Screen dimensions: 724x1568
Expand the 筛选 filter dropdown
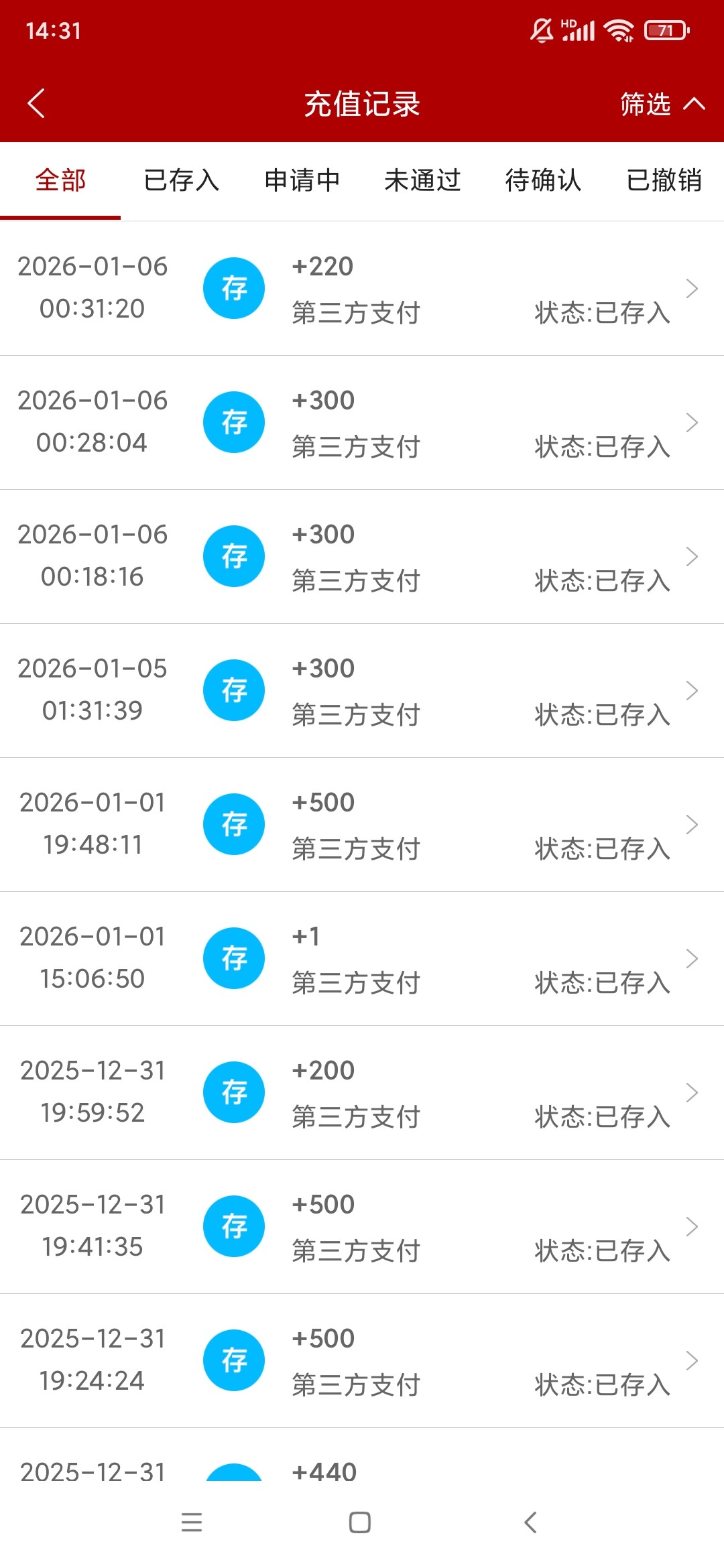click(x=662, y=104)
